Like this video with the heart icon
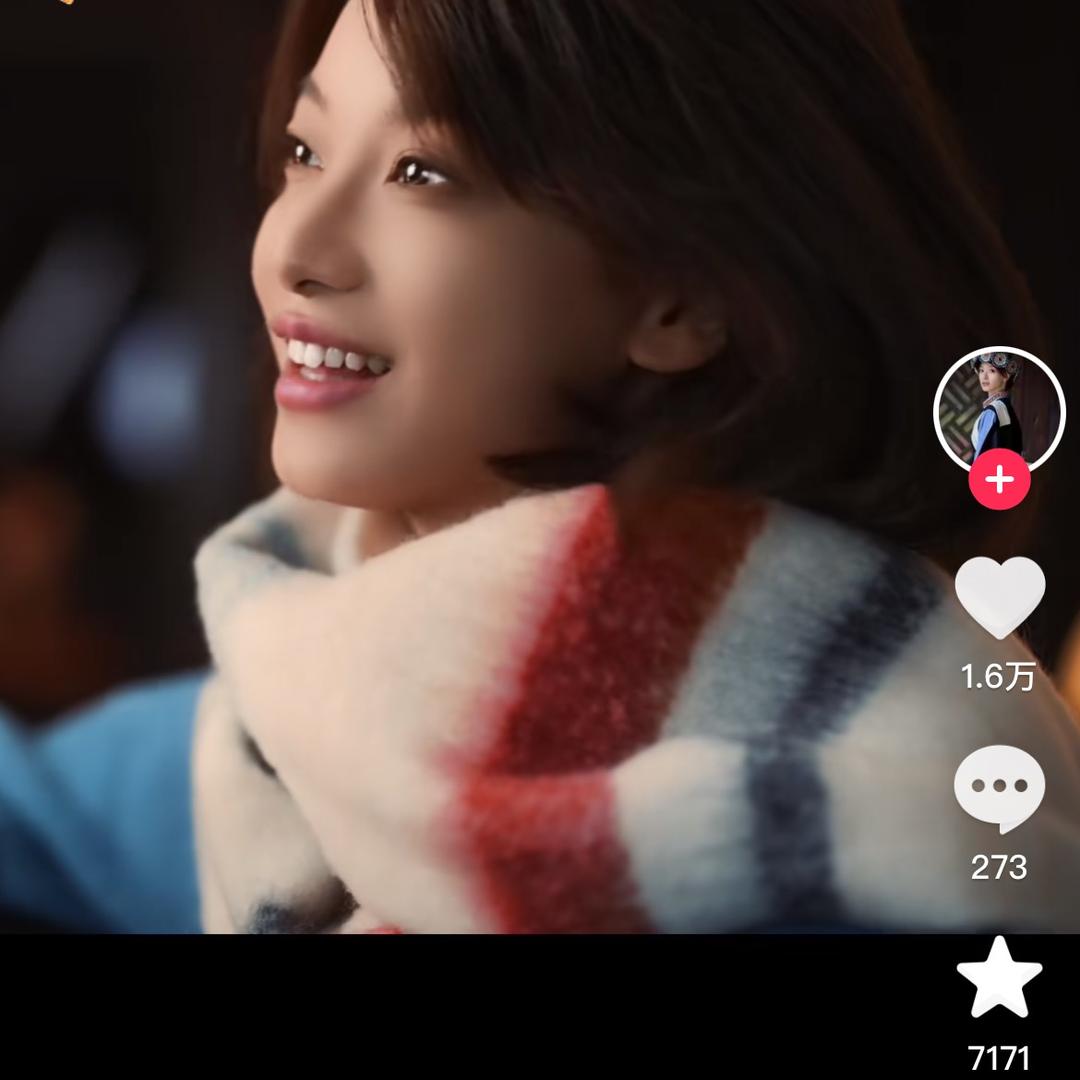The image size is (1080, 1080). pos(999,597)
